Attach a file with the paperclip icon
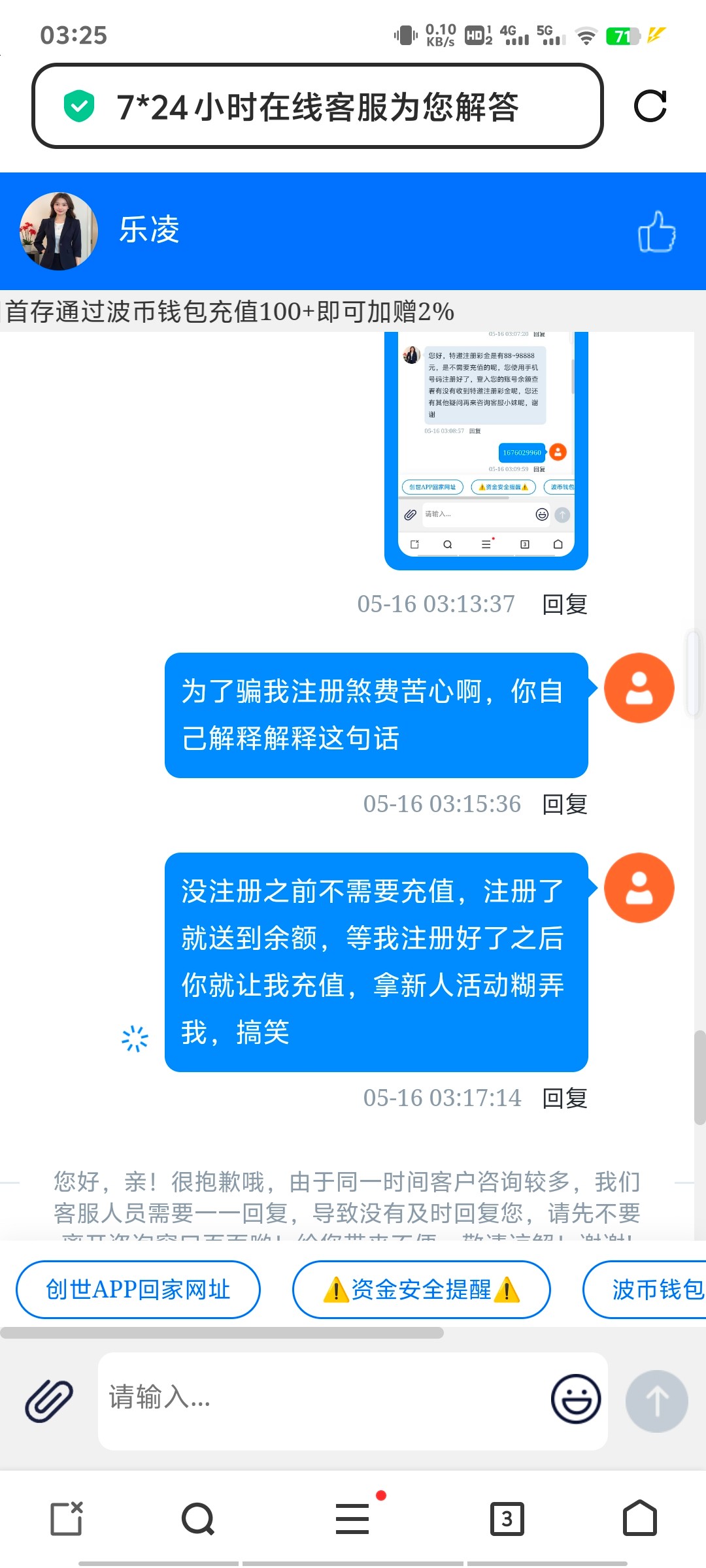 point(49,1401)
